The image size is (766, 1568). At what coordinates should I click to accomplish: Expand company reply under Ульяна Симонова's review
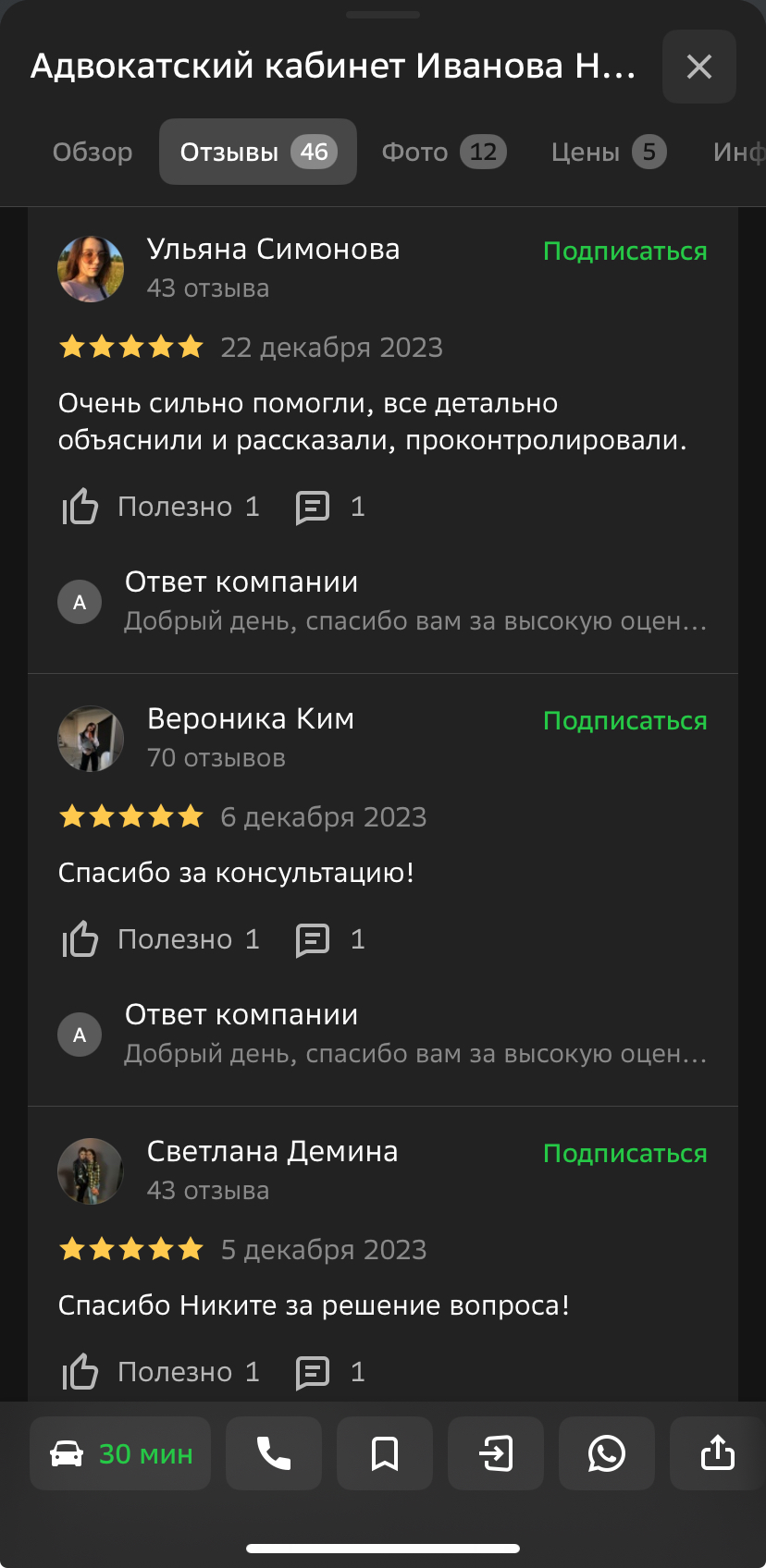click(414, 603)
